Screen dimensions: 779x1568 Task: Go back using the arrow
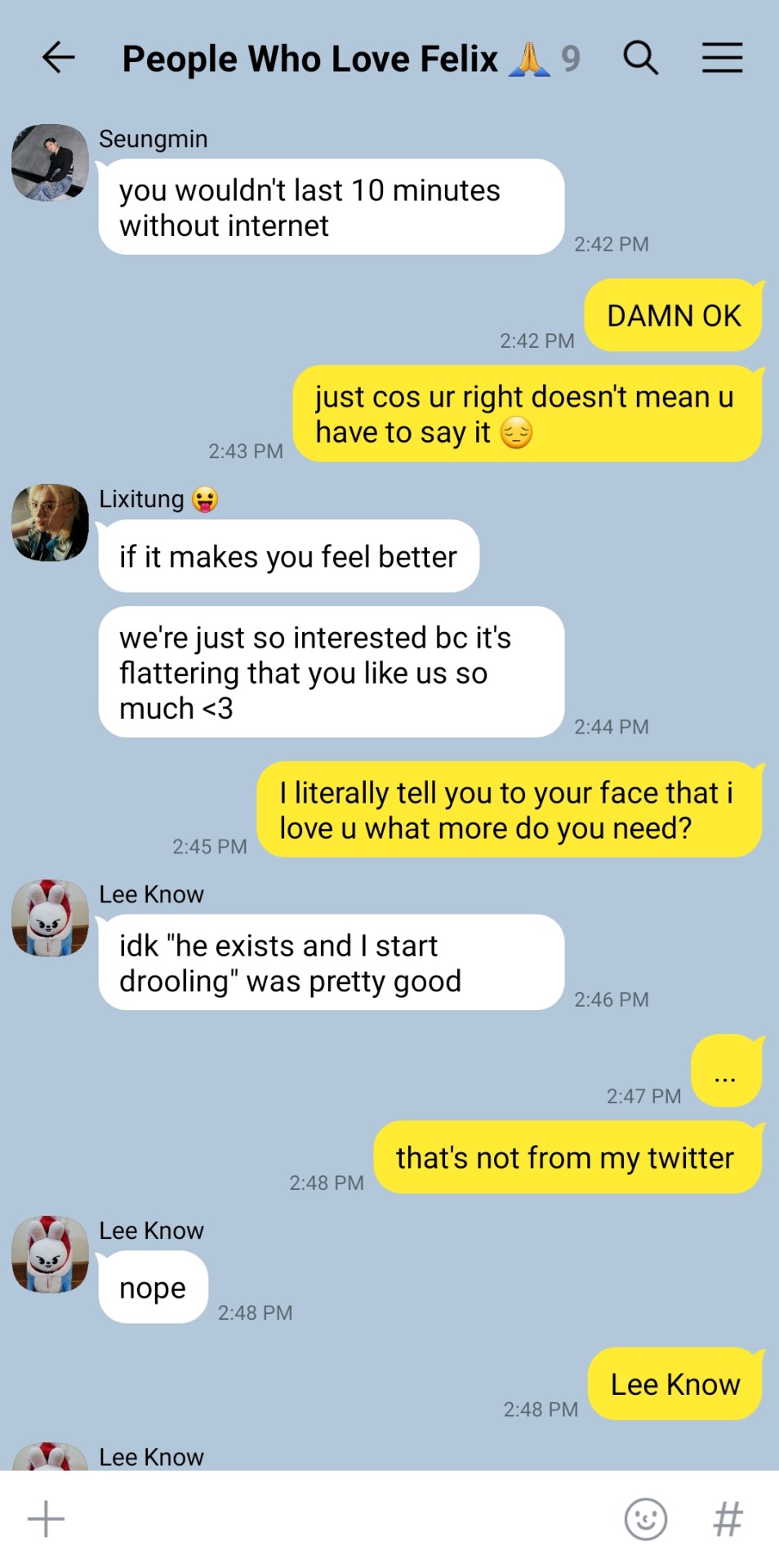[58, 58]
